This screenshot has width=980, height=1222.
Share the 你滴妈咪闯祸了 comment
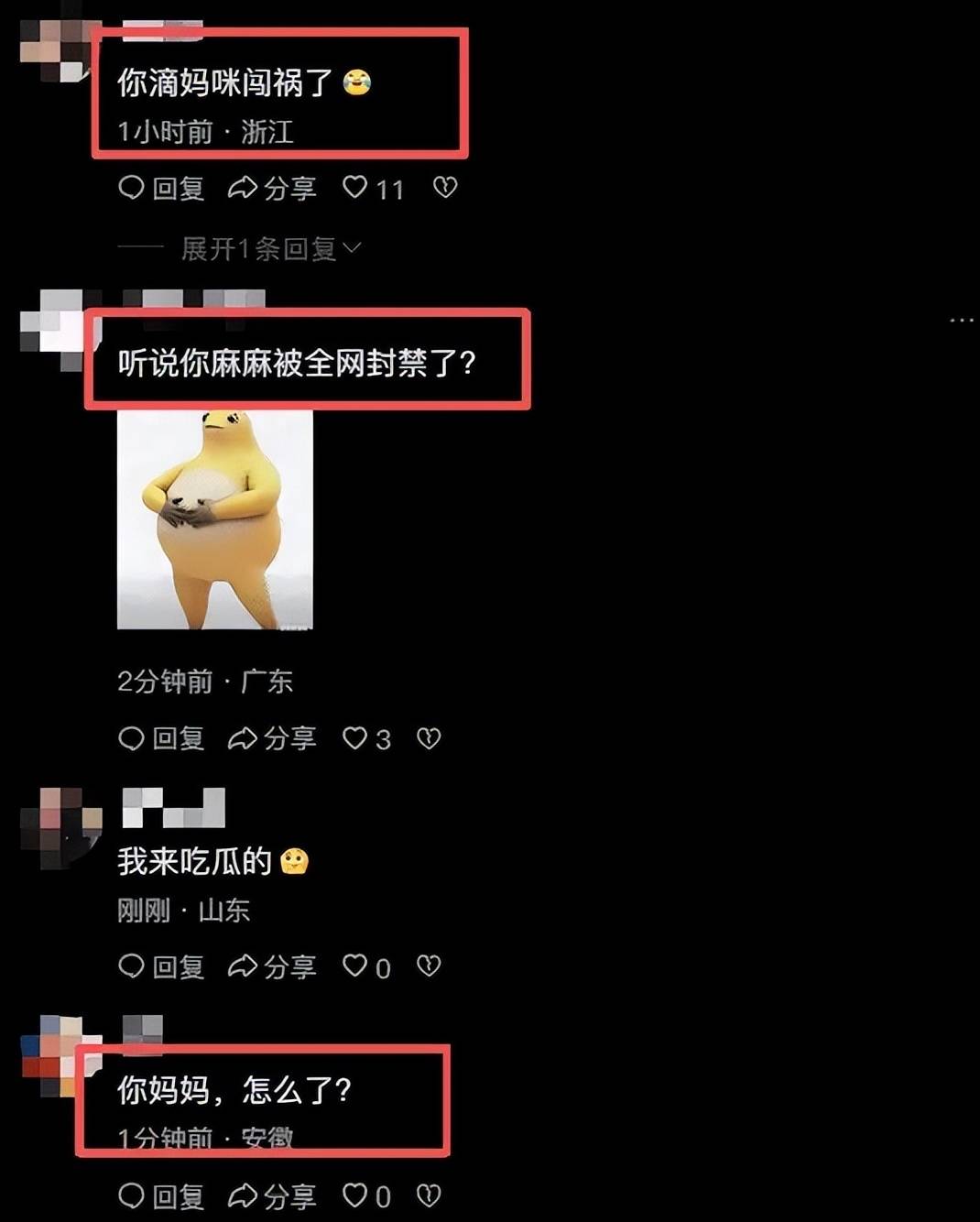click(x=272, y=189)
